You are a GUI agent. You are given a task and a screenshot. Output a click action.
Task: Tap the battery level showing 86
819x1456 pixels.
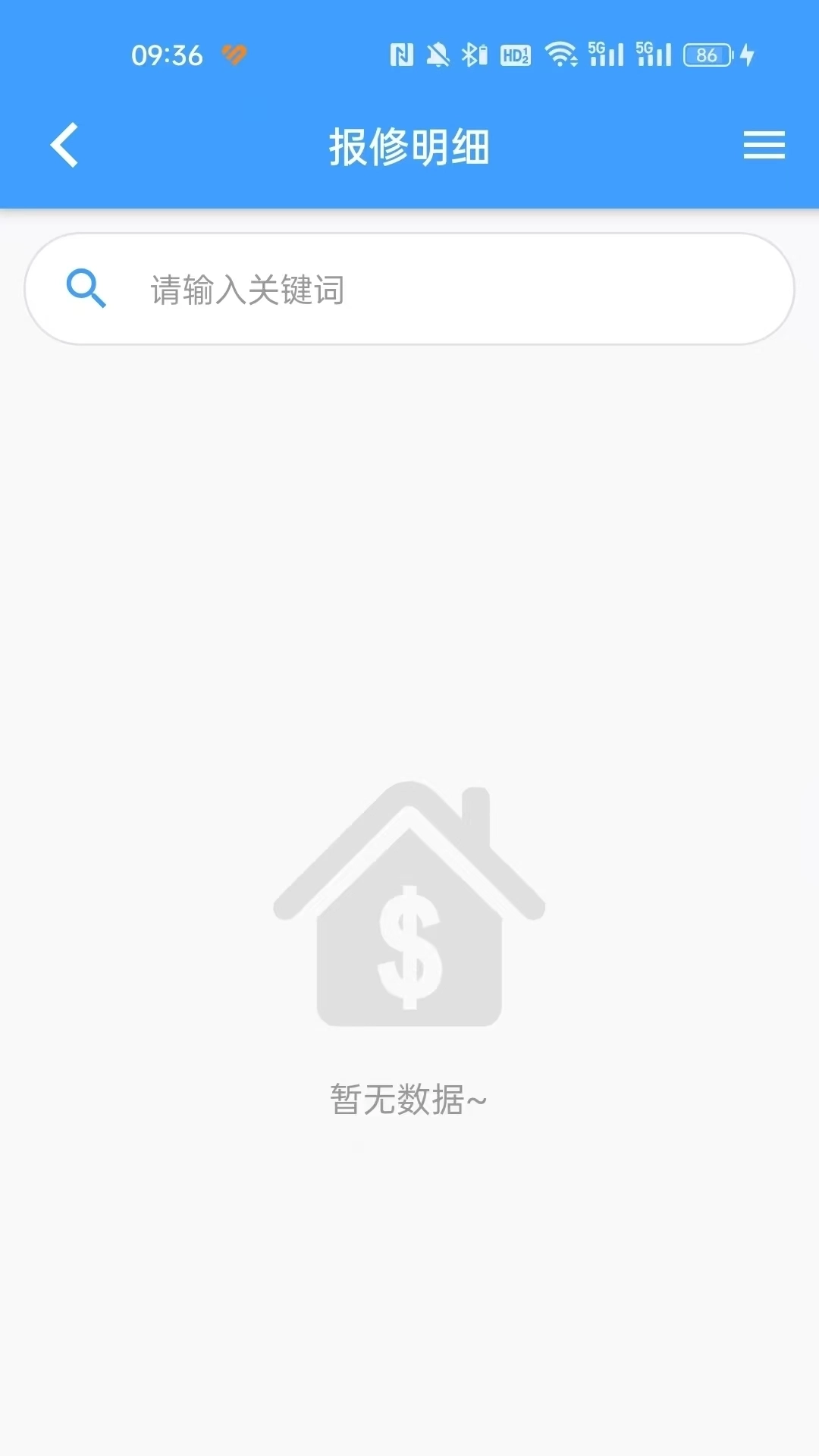[x=707, y=54]
